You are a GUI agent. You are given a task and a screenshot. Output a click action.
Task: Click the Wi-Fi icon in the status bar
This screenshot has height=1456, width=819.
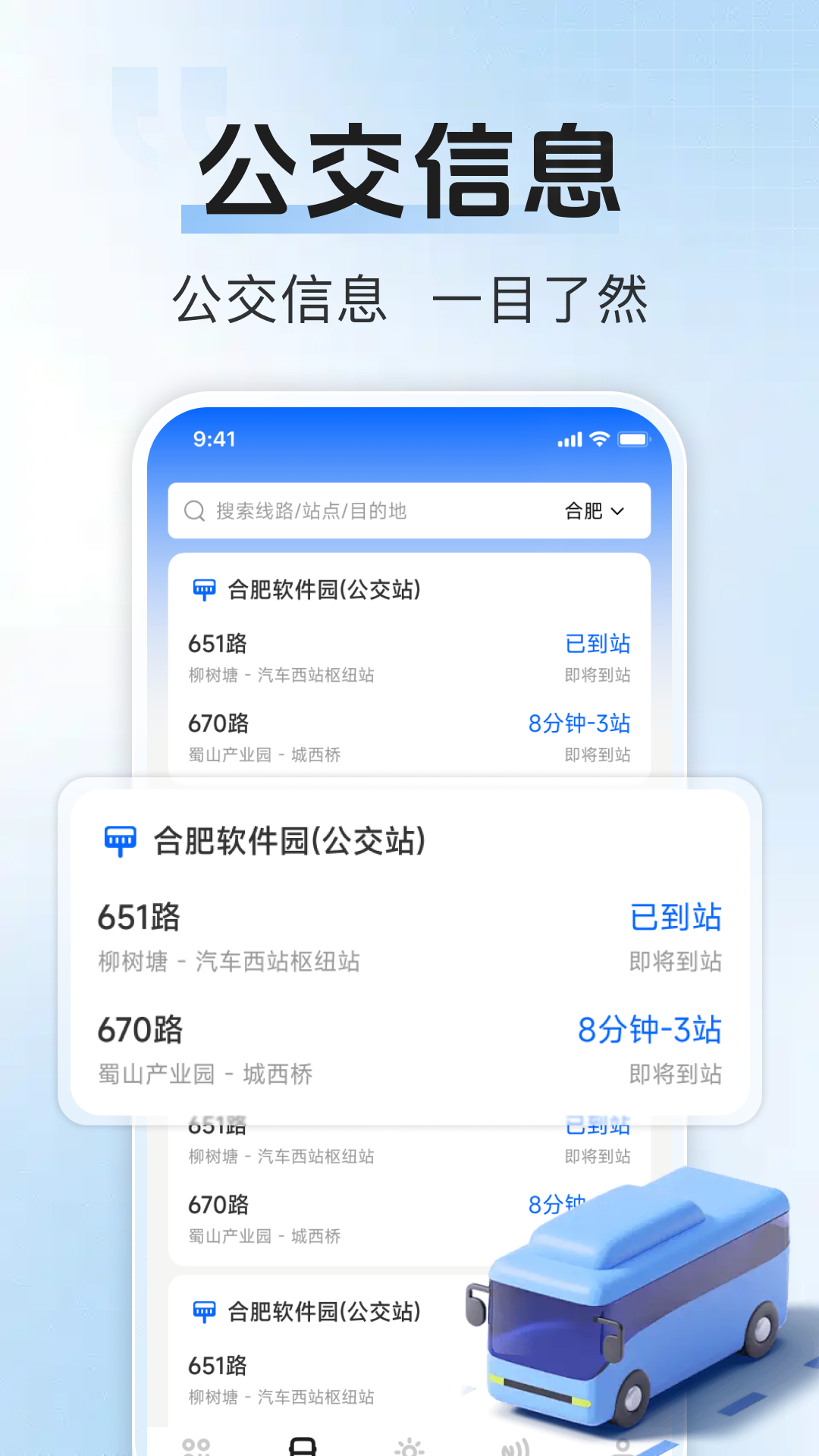(599, 438)
